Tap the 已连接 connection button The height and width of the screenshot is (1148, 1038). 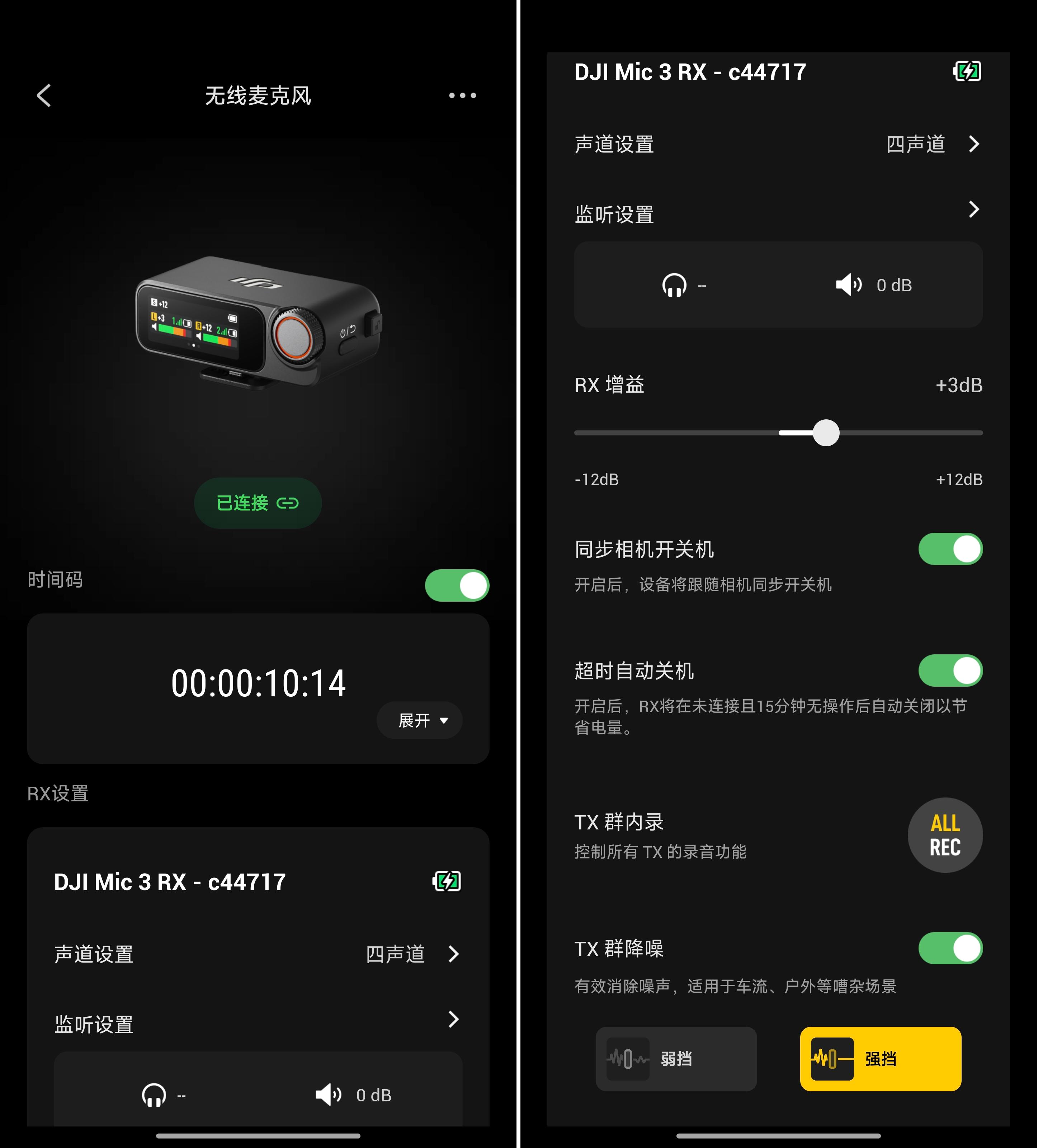click(258, 503)
